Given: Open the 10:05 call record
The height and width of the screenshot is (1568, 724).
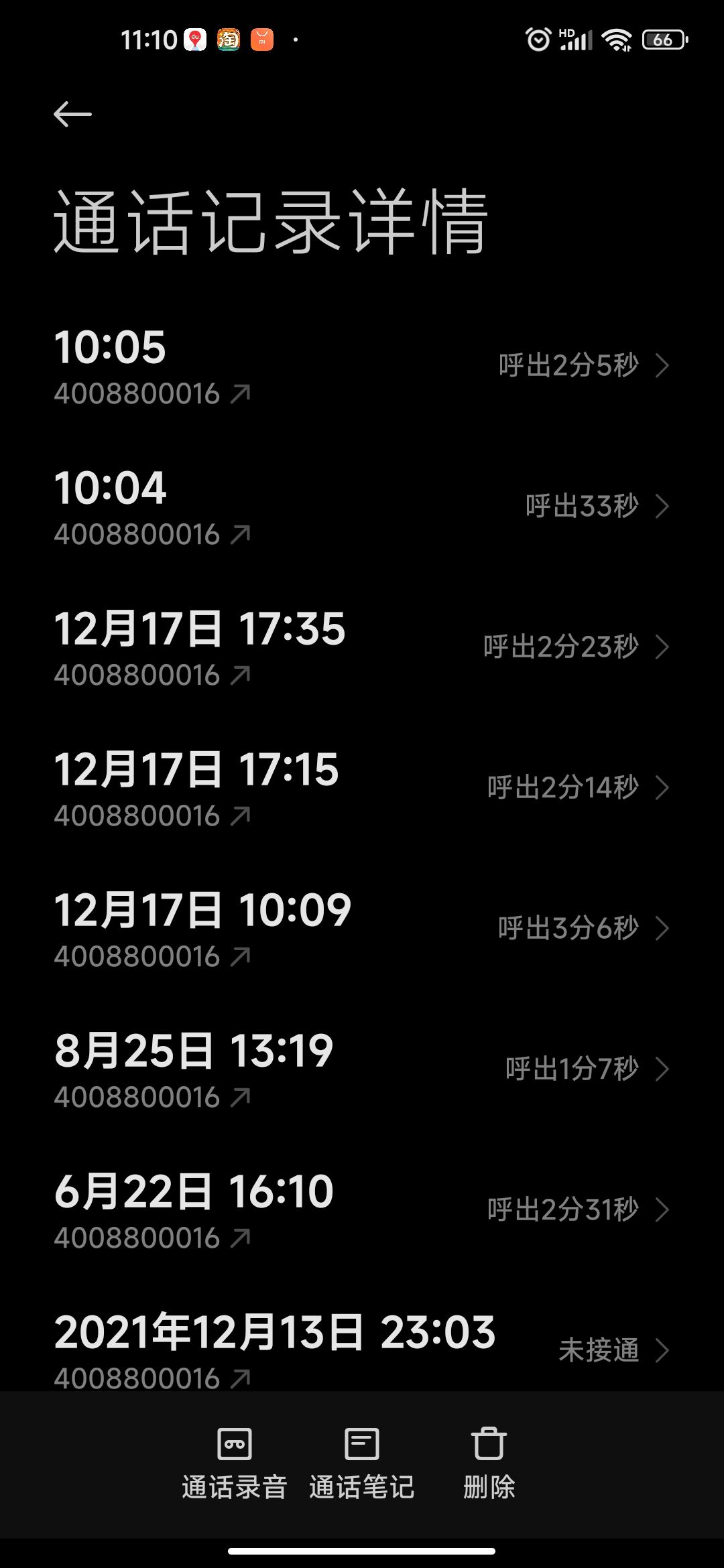Looking at the screenshot, I should [362, 366].
